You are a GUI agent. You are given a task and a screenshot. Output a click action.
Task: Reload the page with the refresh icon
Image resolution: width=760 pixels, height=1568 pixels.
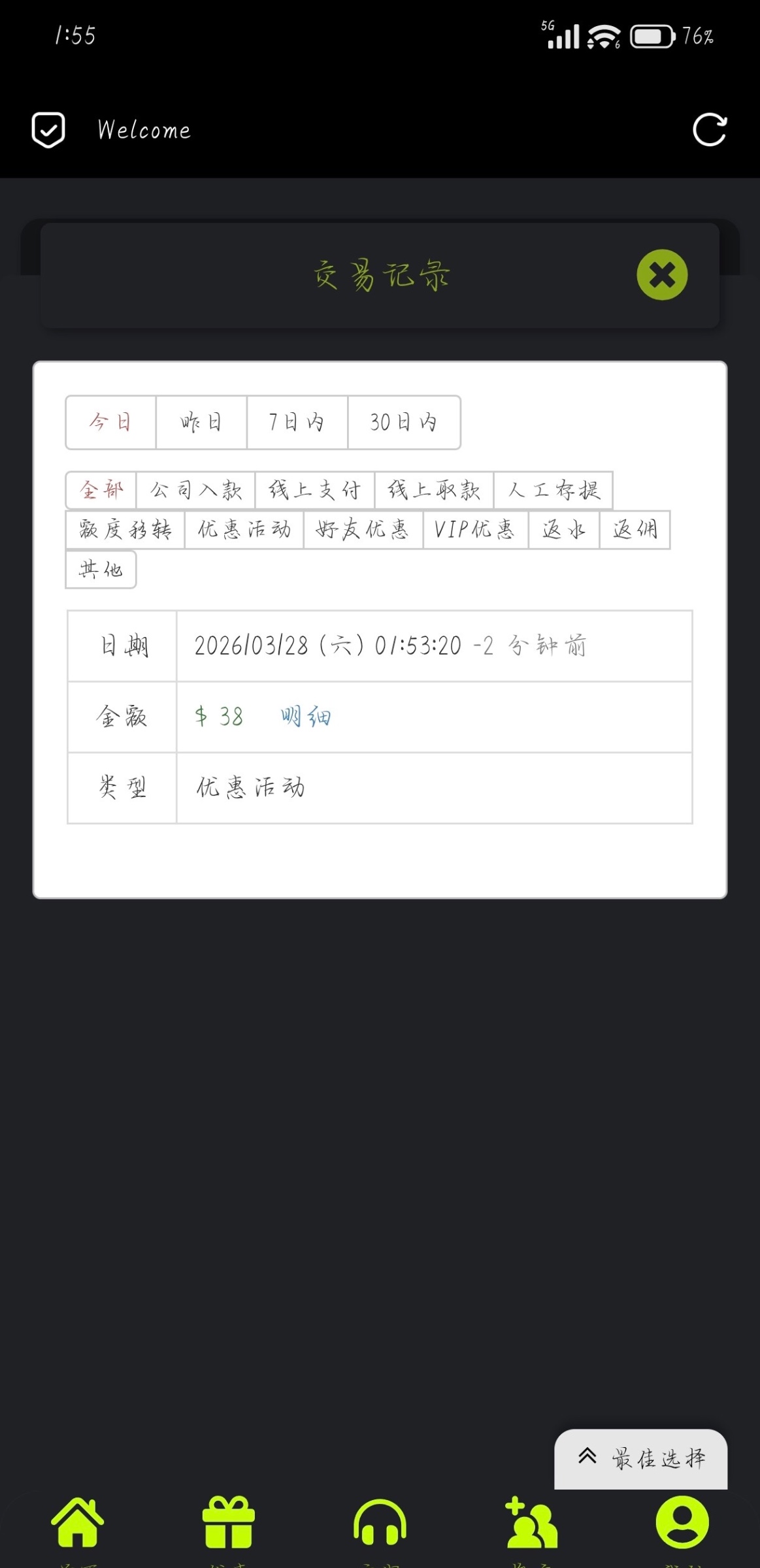[709, 129]
